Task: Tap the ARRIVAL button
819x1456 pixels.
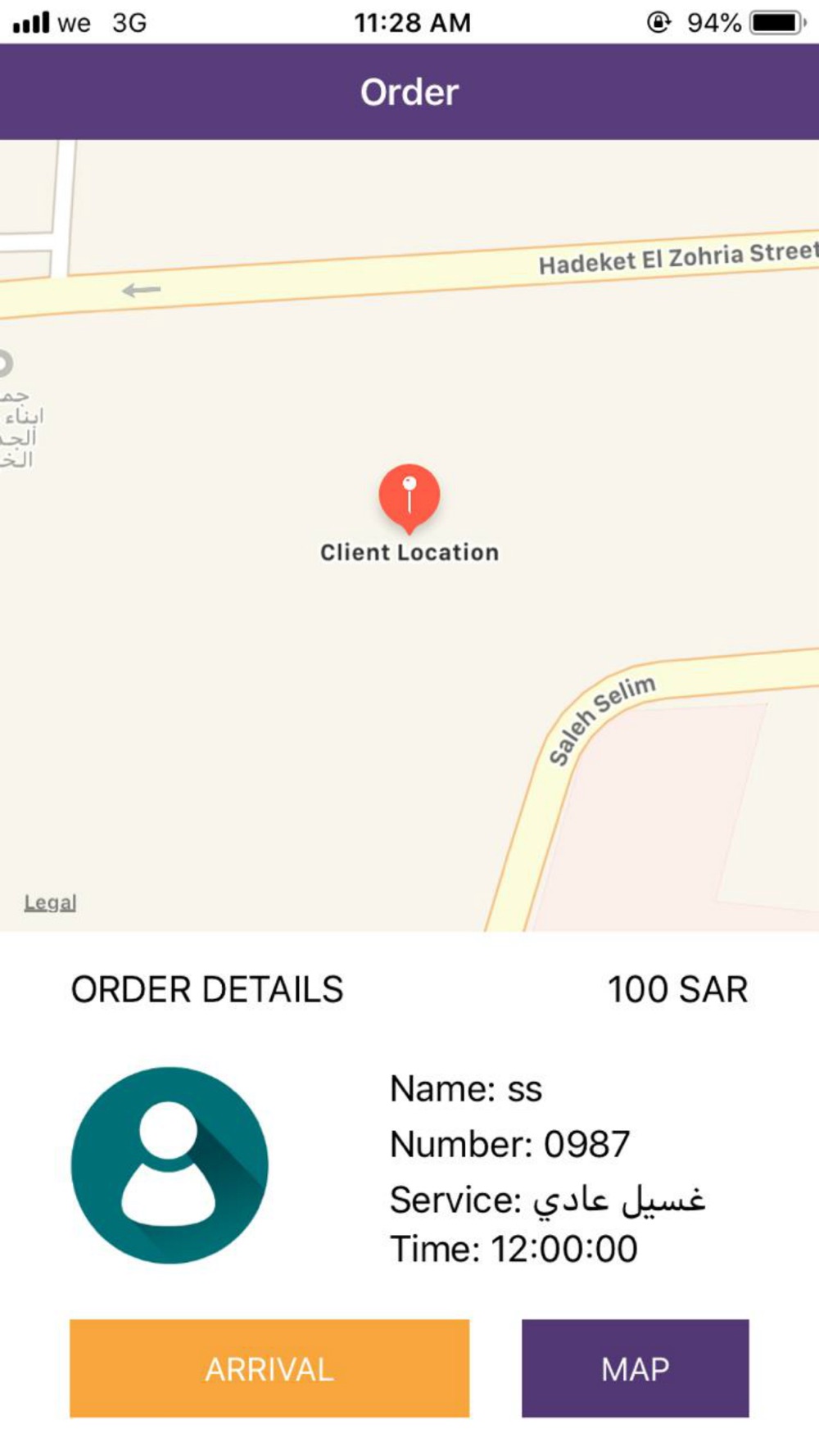Action: tap(269, 1368)
